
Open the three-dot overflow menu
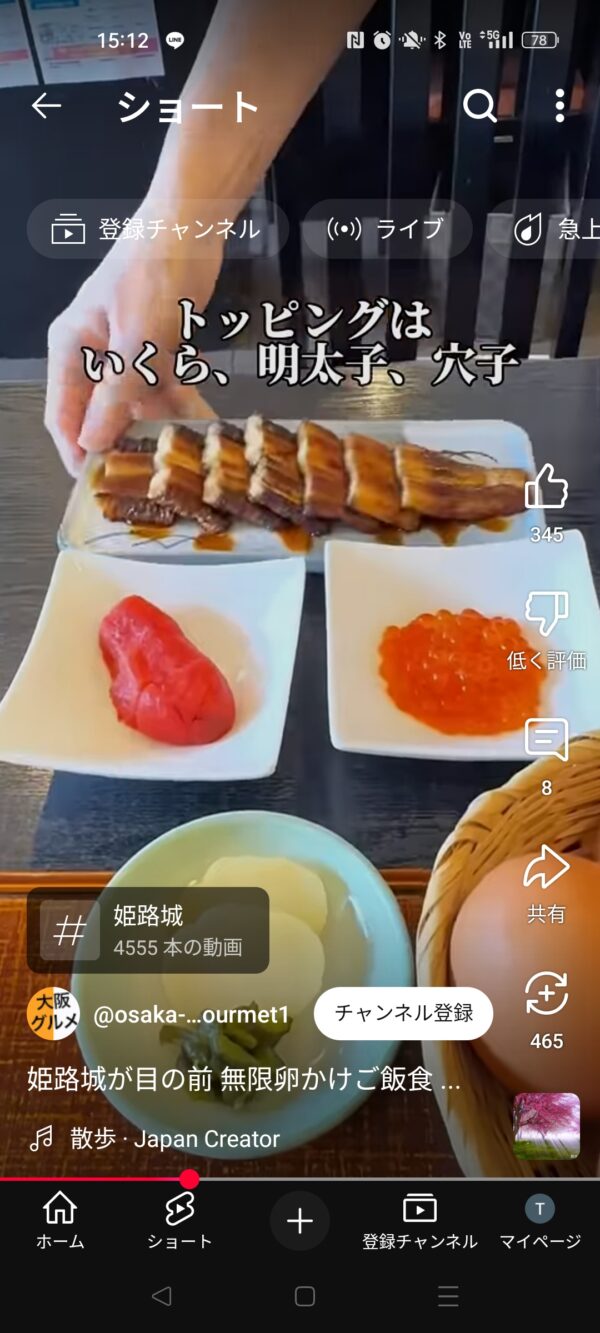click(560, 105)
